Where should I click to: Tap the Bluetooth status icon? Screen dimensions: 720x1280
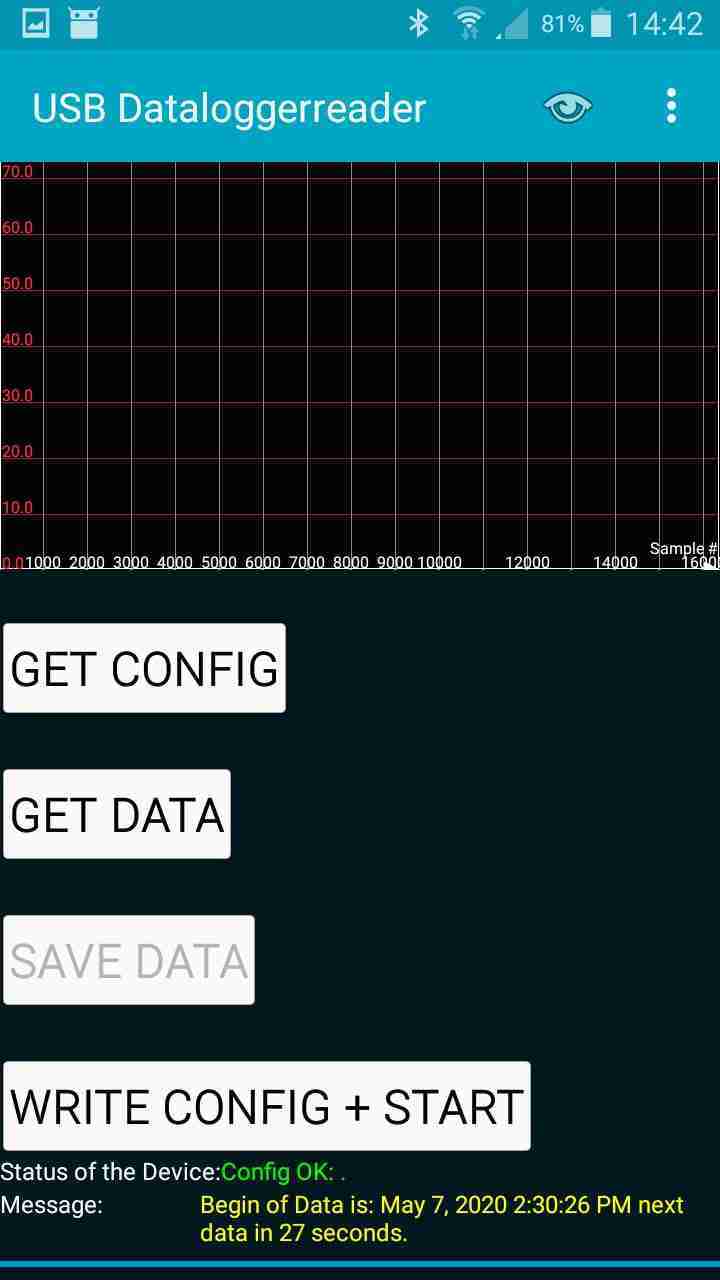pos(420,22)
